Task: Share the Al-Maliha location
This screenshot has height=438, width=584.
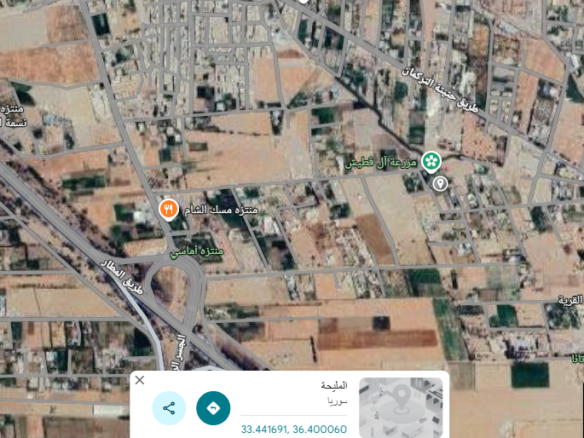Action: pos(169,408)
